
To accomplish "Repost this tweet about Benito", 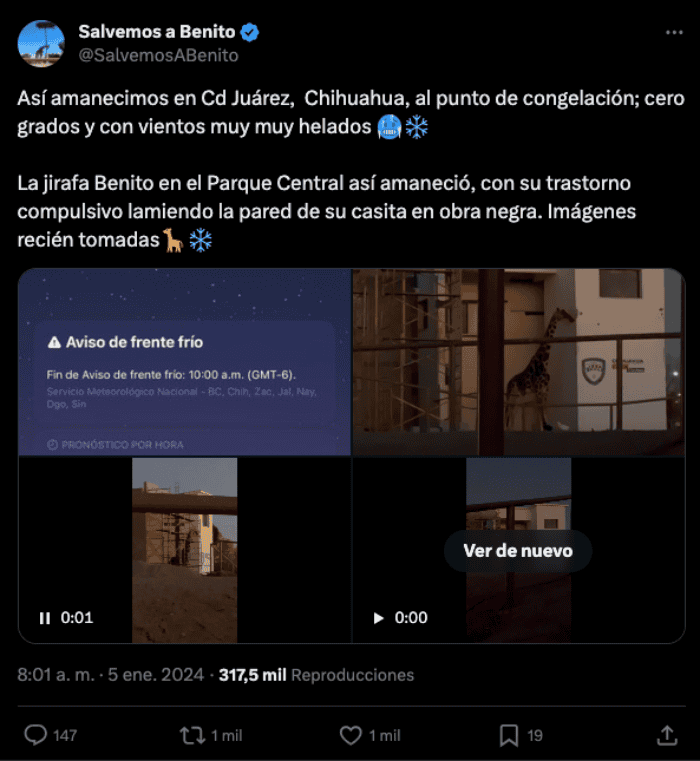I will tap(191, 735).
